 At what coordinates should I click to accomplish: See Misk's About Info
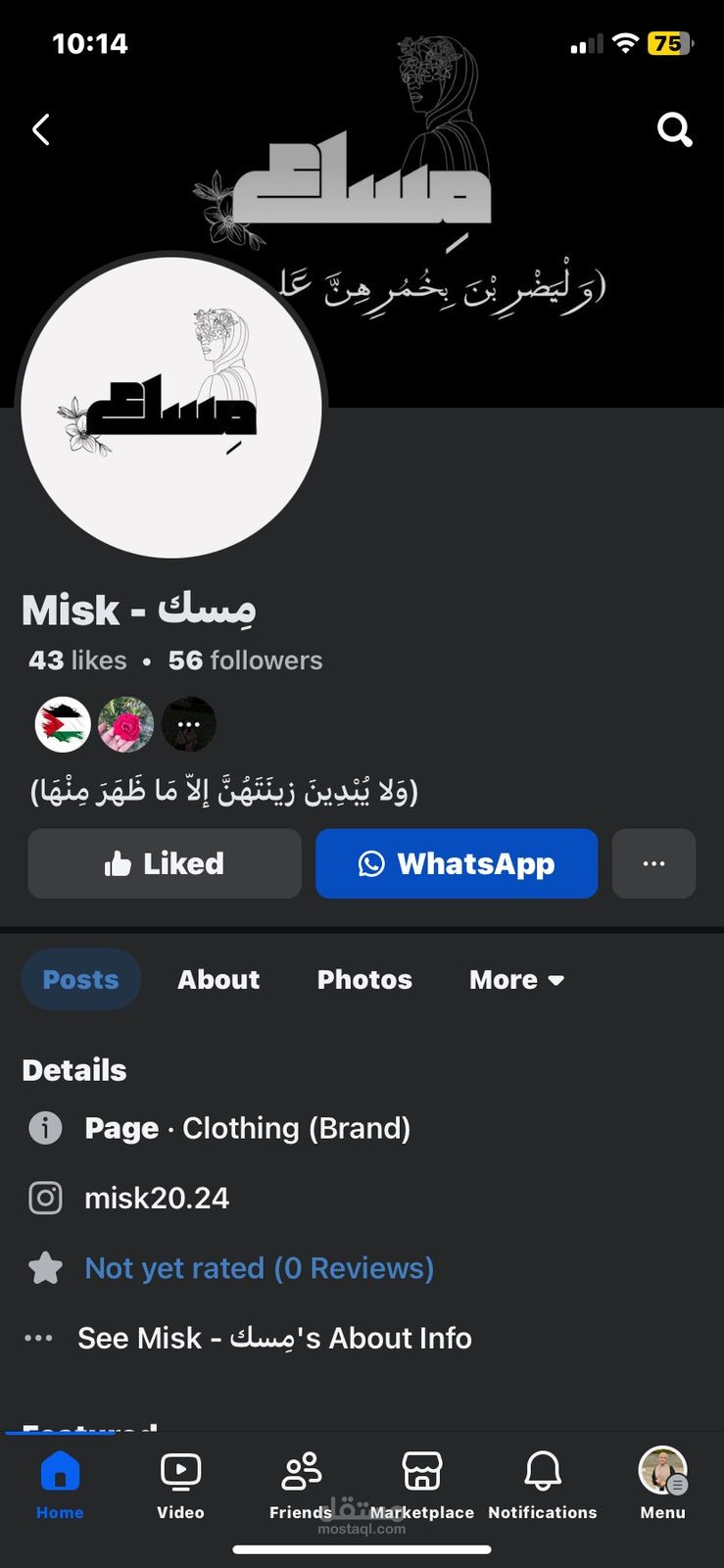(x=274, y=1338)
